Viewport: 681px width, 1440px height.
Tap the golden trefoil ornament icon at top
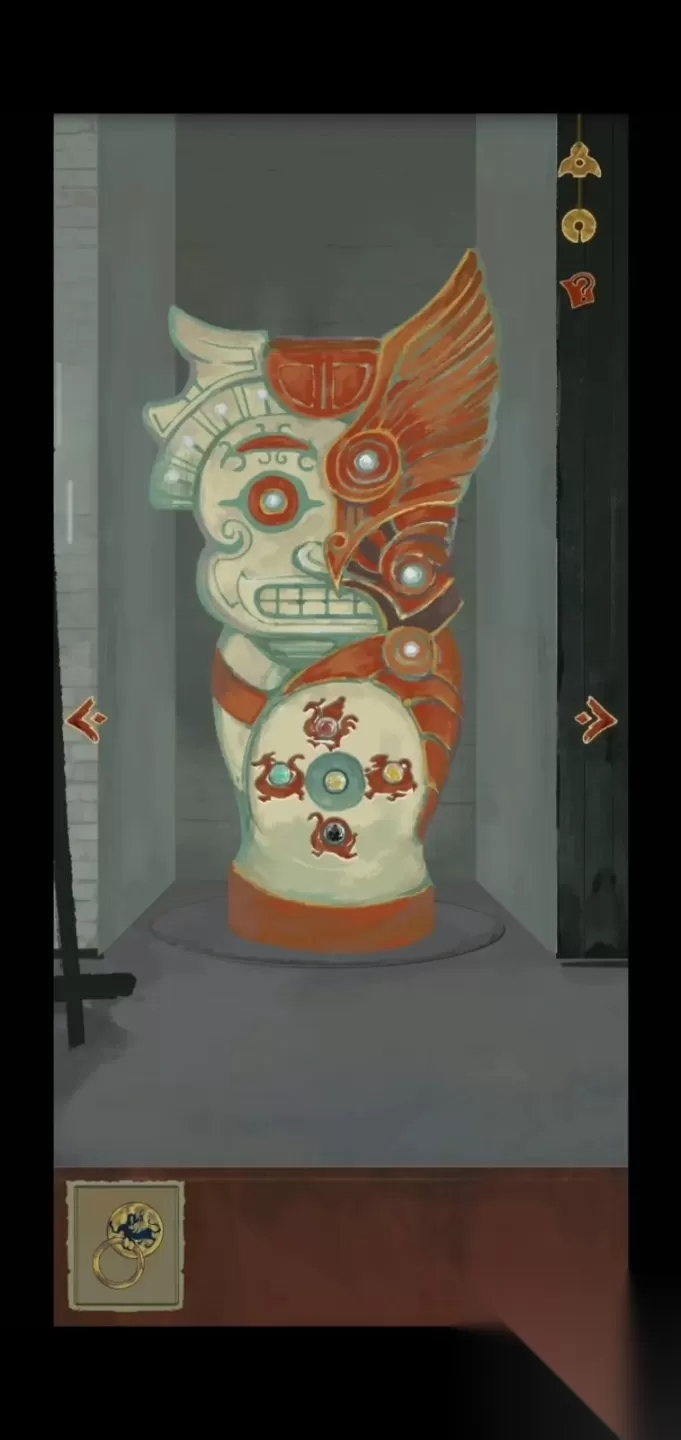tap(579, 161)
